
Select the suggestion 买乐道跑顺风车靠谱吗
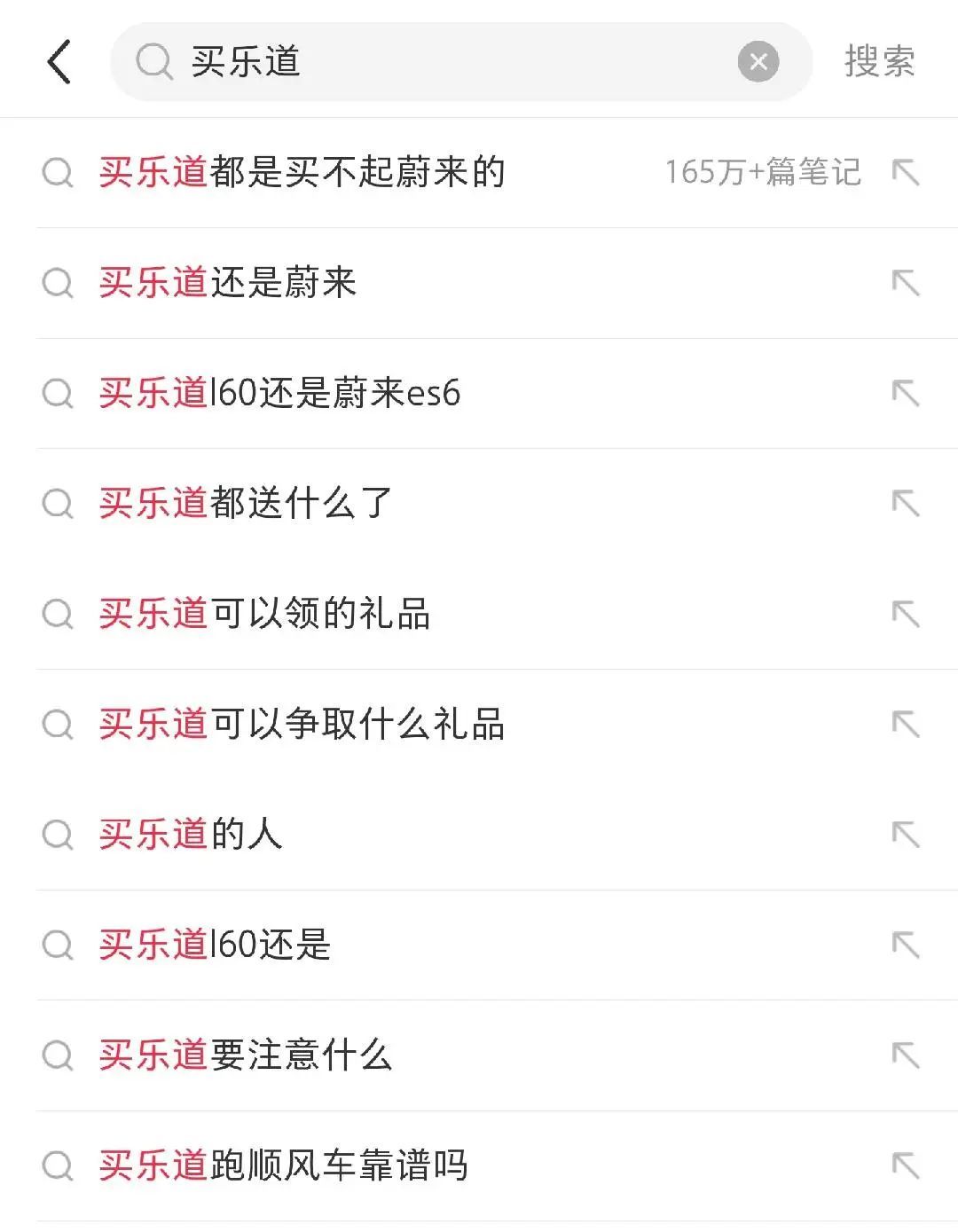pyautogui.click(x=284, y=1166)
